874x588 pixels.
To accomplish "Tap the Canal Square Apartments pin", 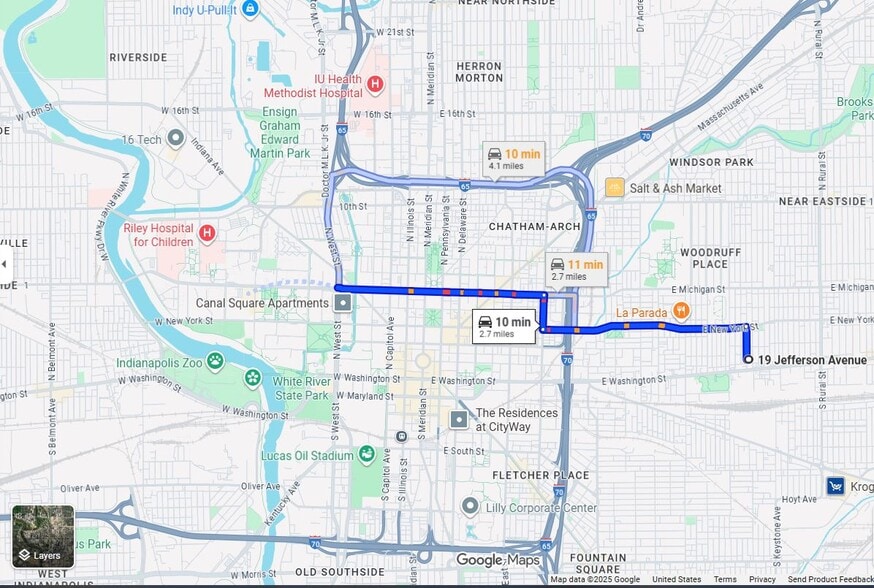I will point(343,302).
